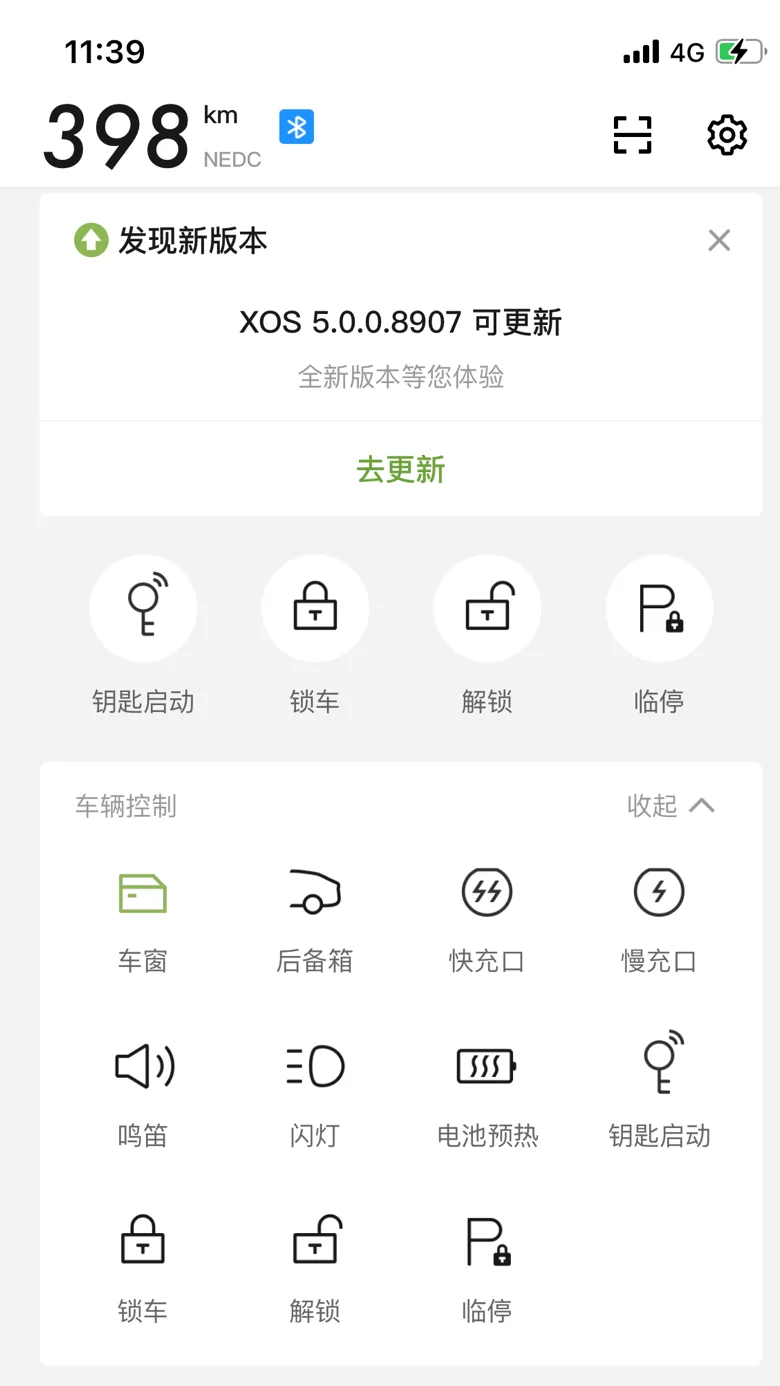Tap the round 解锁 quick button
780x1386 pixels.
click(x=487, y=609)
